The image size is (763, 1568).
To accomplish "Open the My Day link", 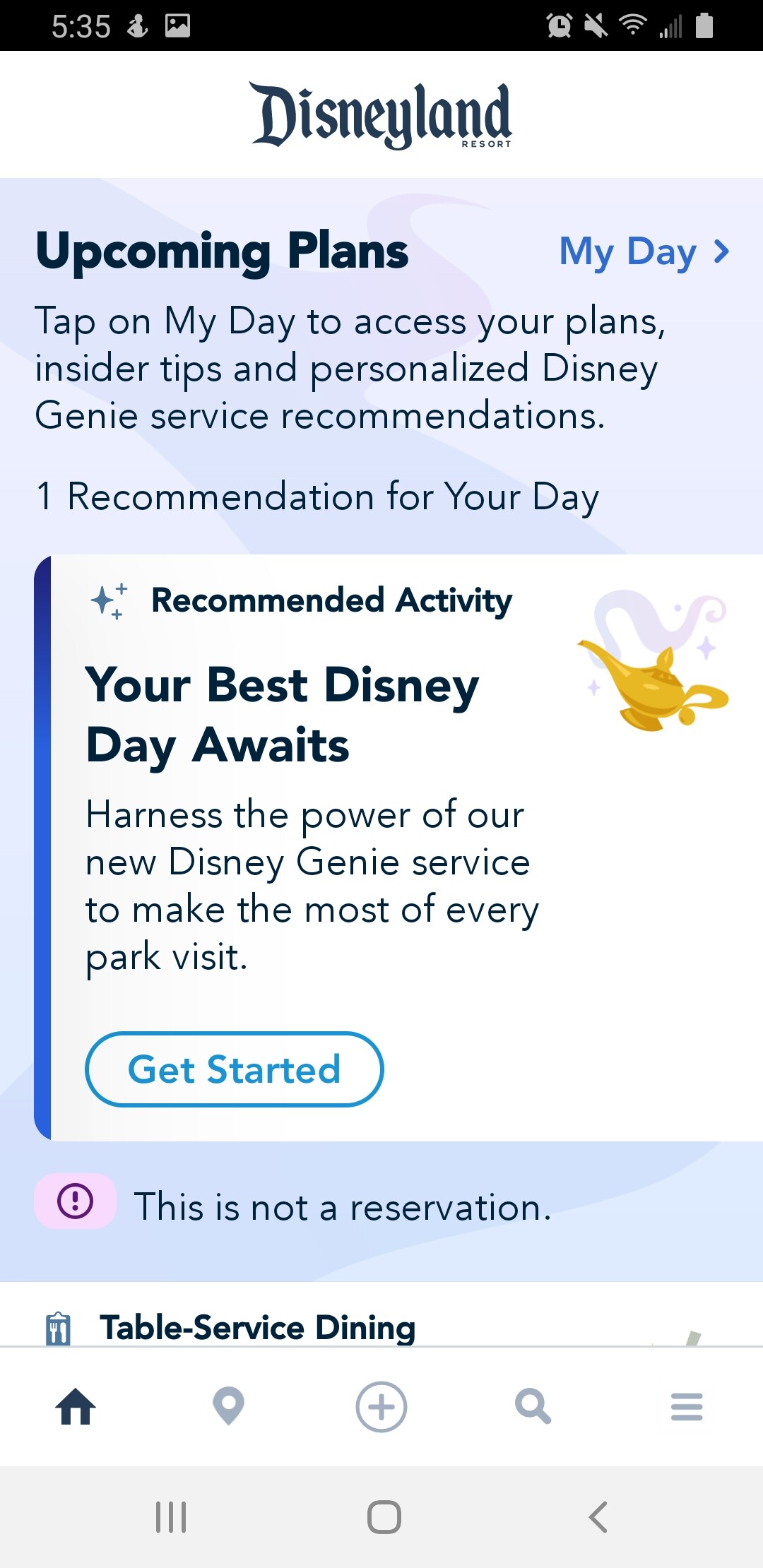I will (x=643, y=251).
